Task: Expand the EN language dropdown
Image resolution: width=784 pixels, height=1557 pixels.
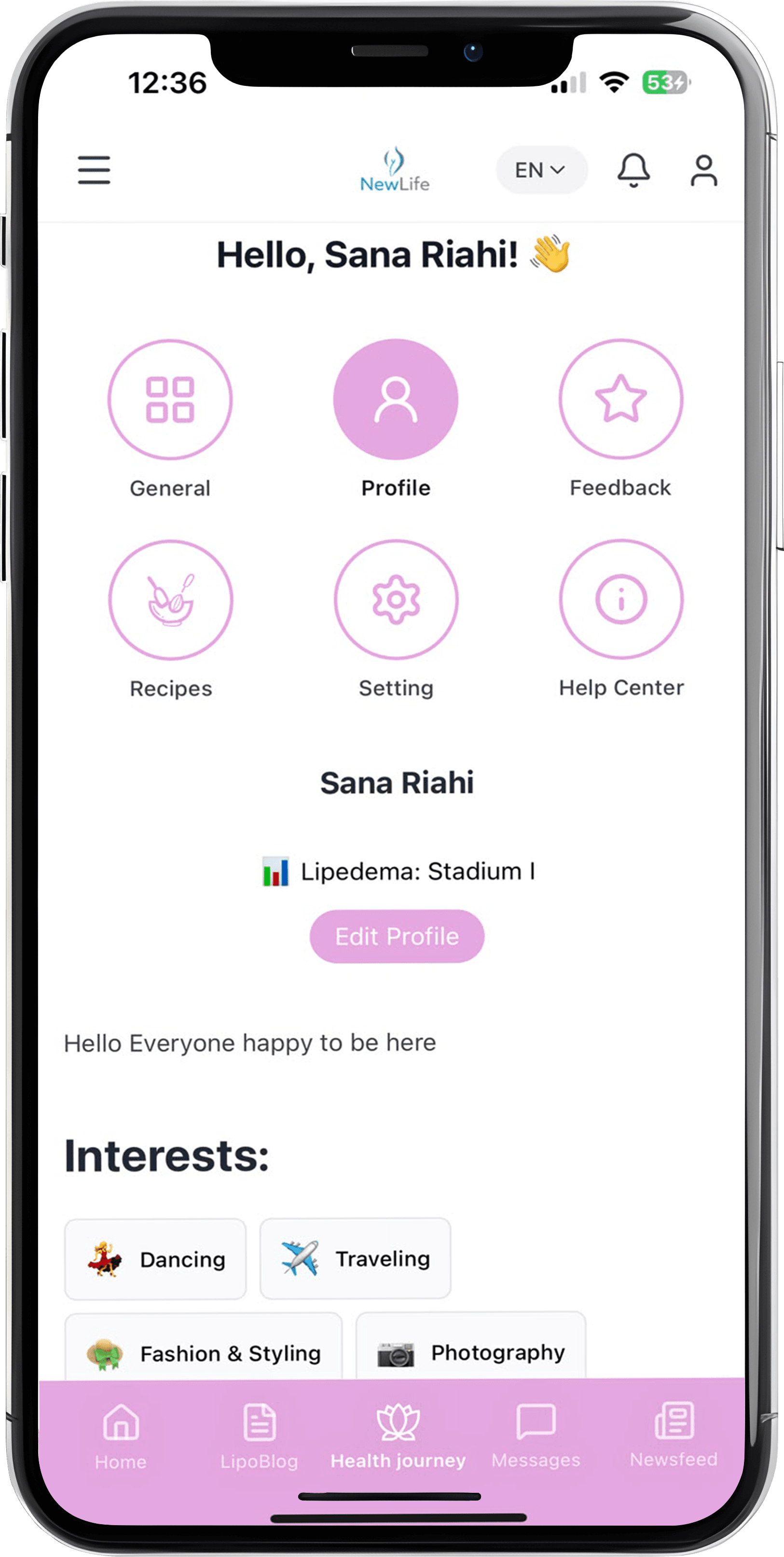Action: click(541, 170)
